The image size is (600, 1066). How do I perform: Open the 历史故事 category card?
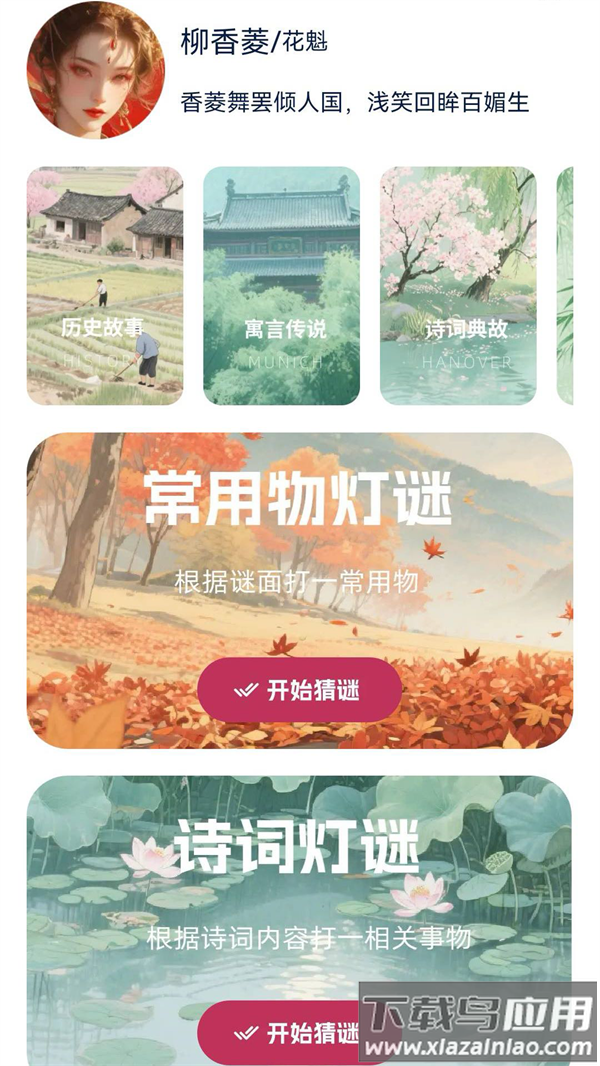(x=105, y=286)
